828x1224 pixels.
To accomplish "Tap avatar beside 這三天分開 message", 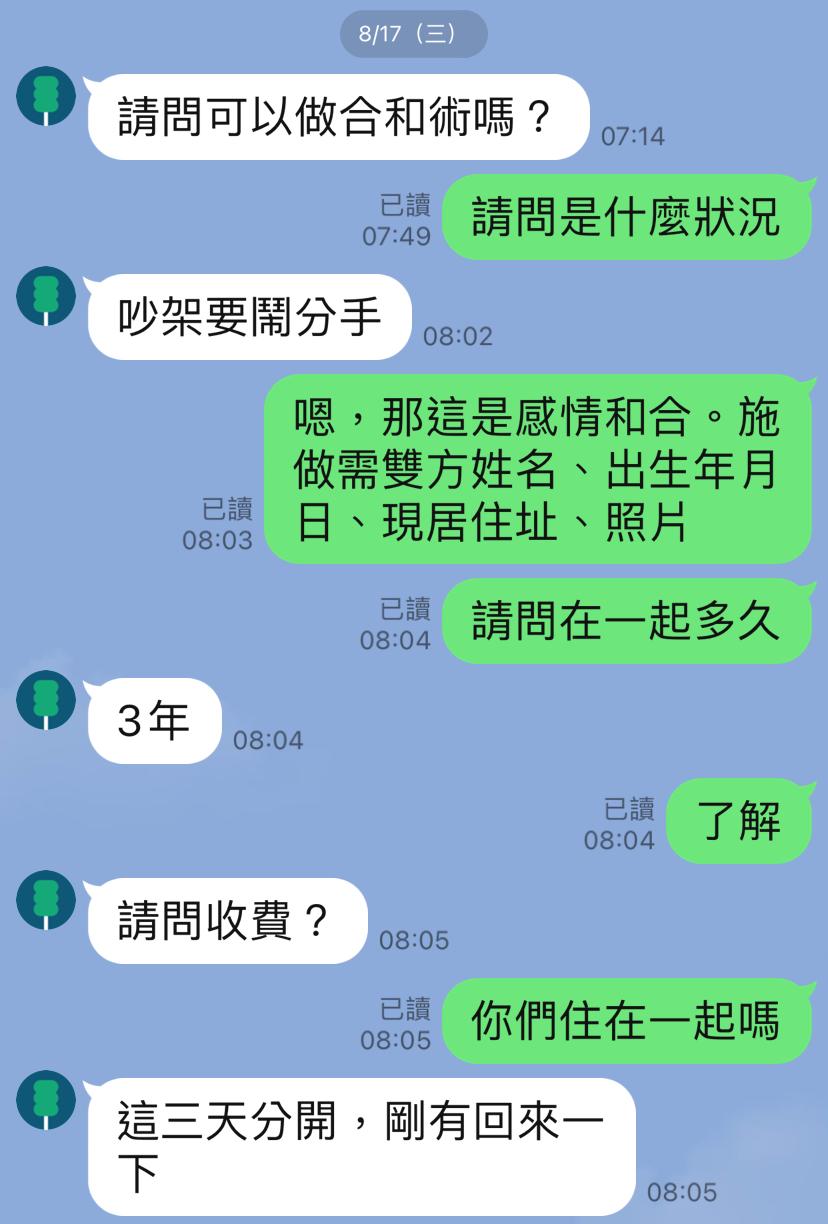I will coord(46,1100).
